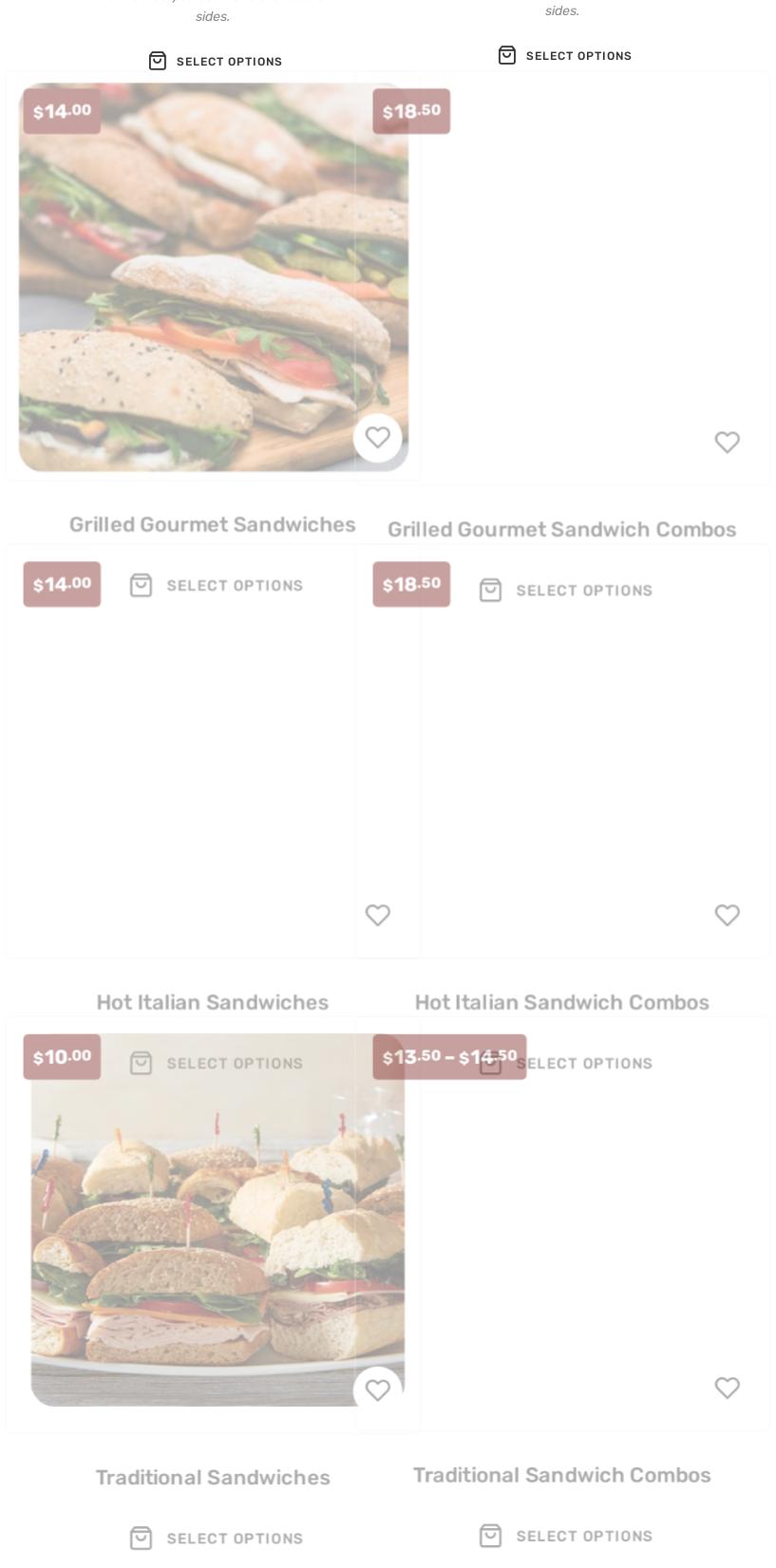
Task: Open the Grilled Gourmet Sandwiches product photo
Action: [213, 277]
